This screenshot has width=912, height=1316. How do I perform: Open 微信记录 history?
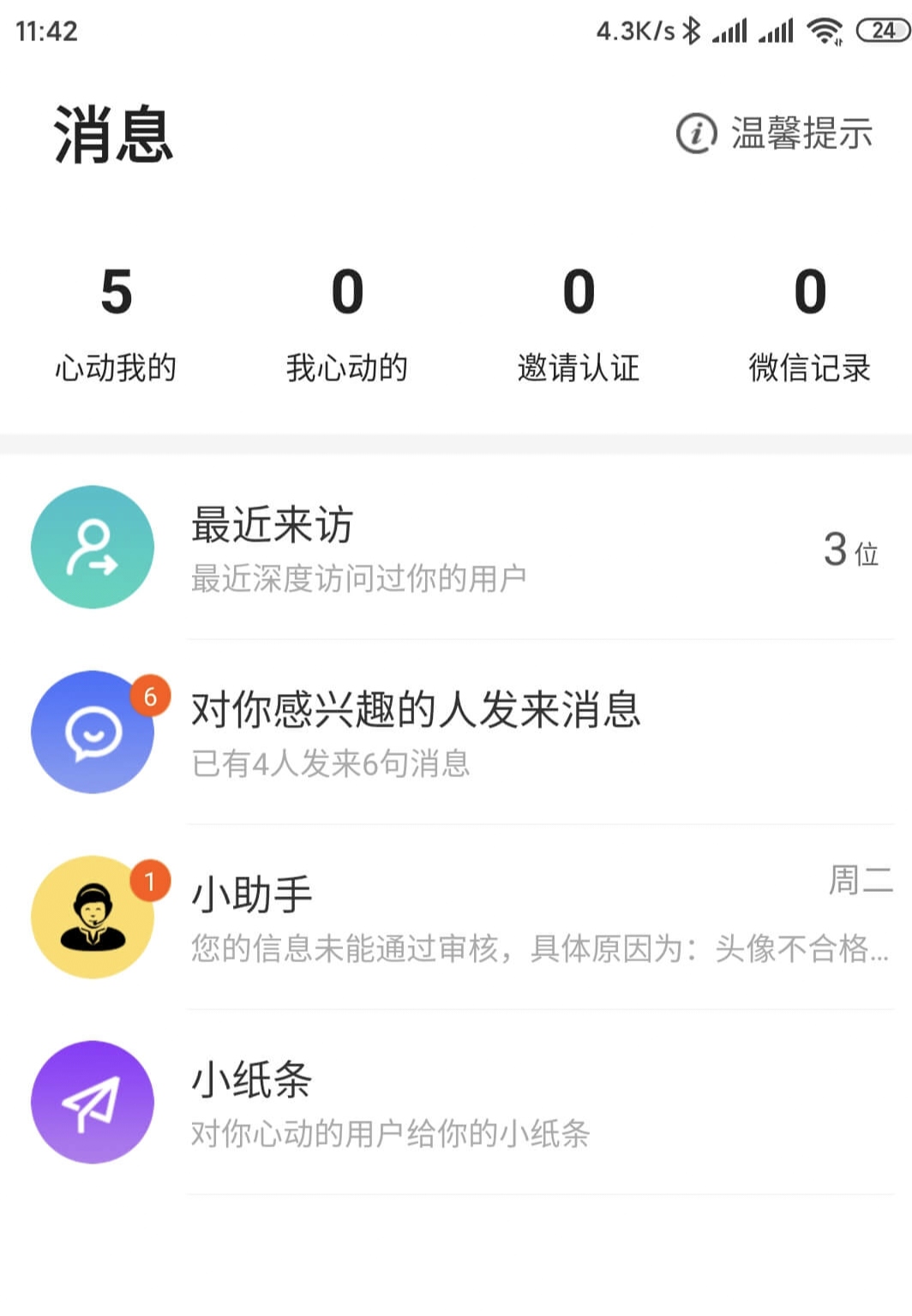(x=809, y=323)
